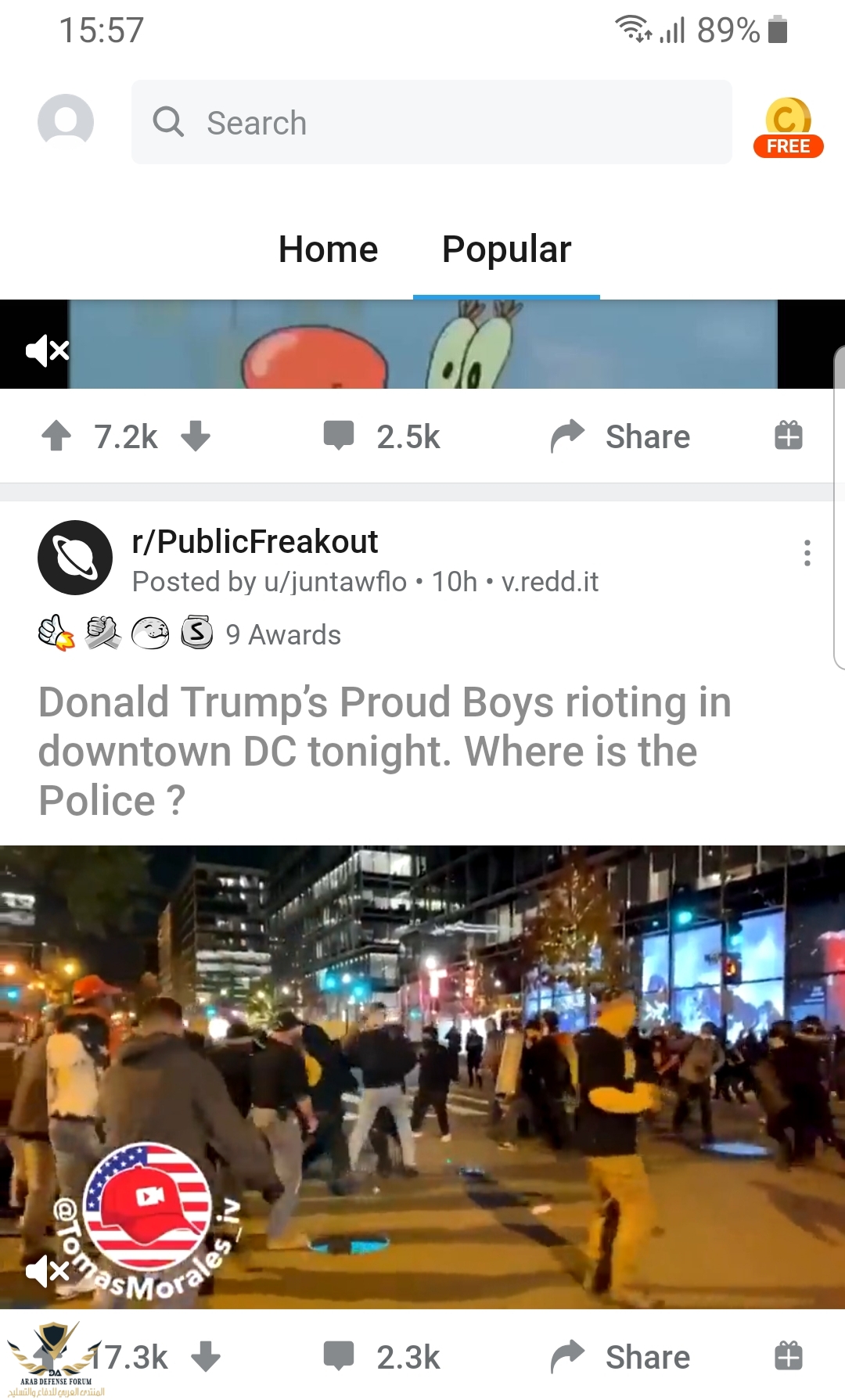Share the post with 2.5k comments
This screenshot has height=1400, width=845.
coord(620,436)
